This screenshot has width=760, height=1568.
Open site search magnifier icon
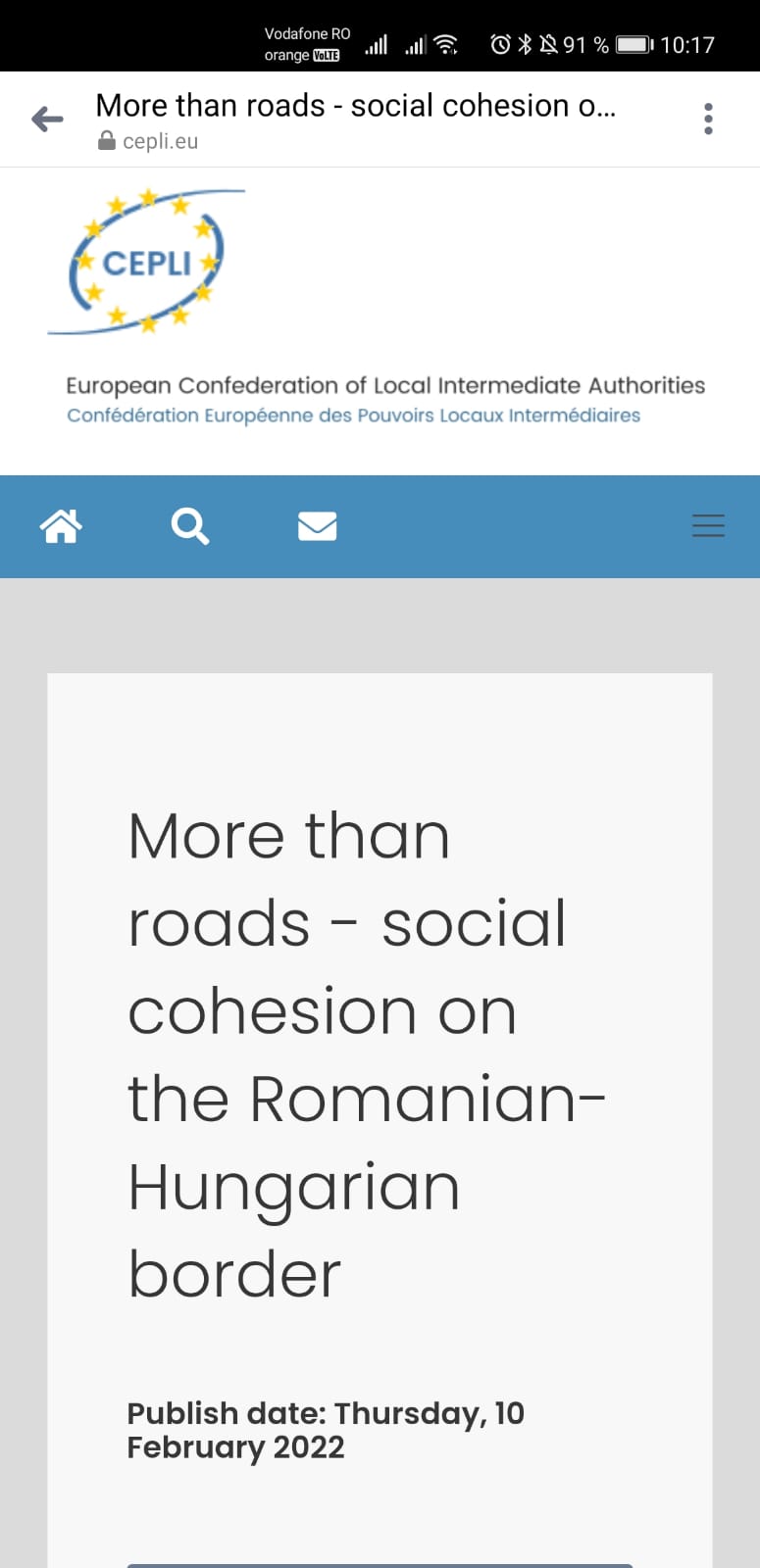[189, 526]
